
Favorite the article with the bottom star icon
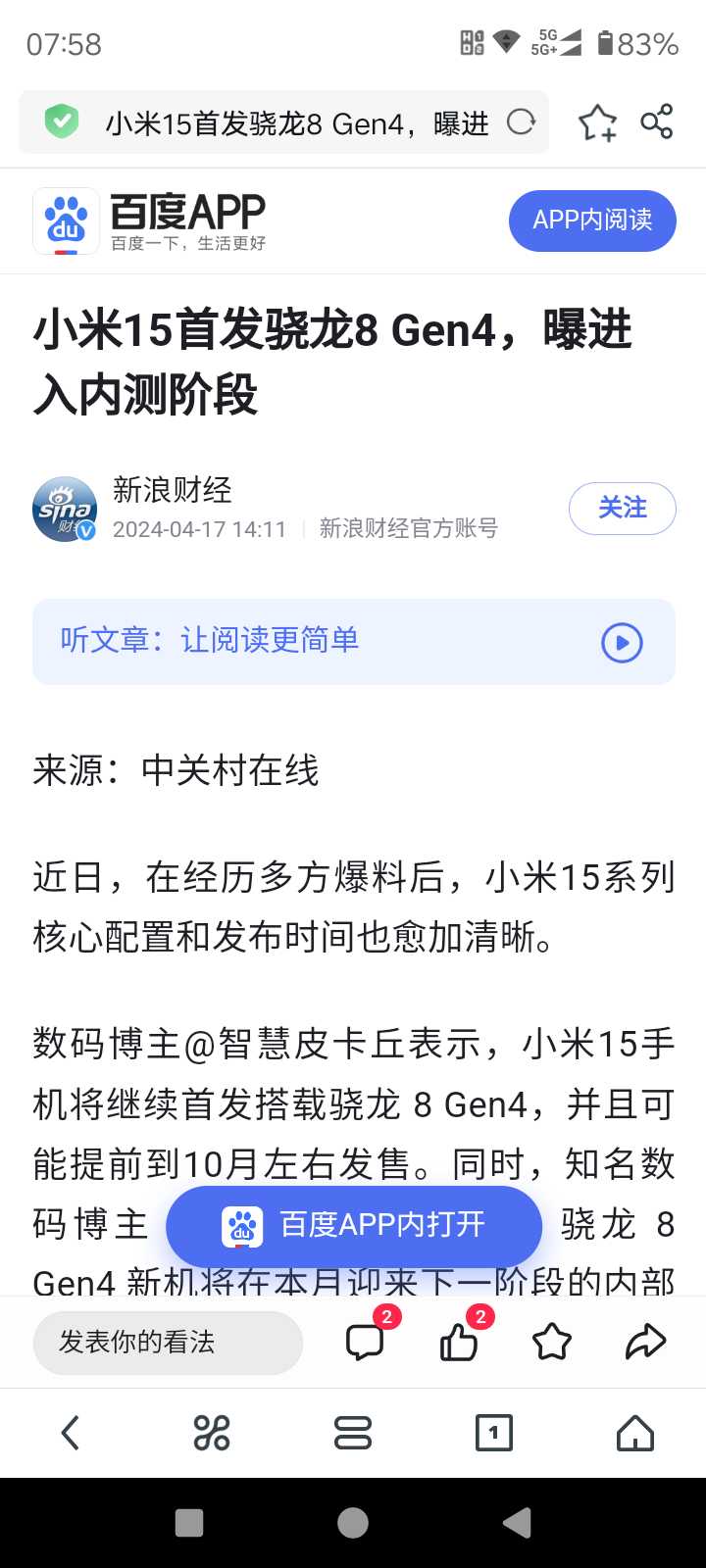coord(551,1343)
